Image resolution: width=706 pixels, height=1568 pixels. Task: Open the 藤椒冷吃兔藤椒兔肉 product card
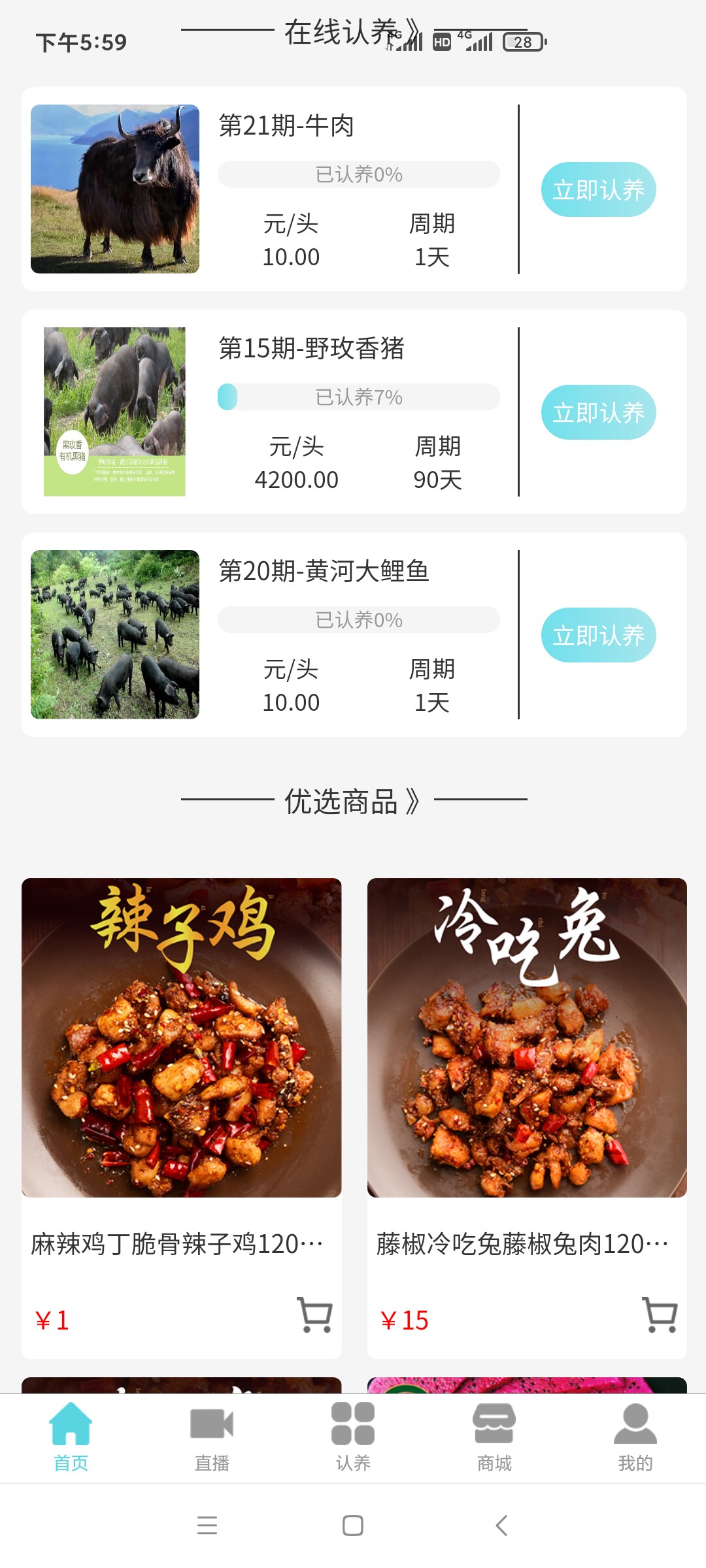tap(527, 1119)
